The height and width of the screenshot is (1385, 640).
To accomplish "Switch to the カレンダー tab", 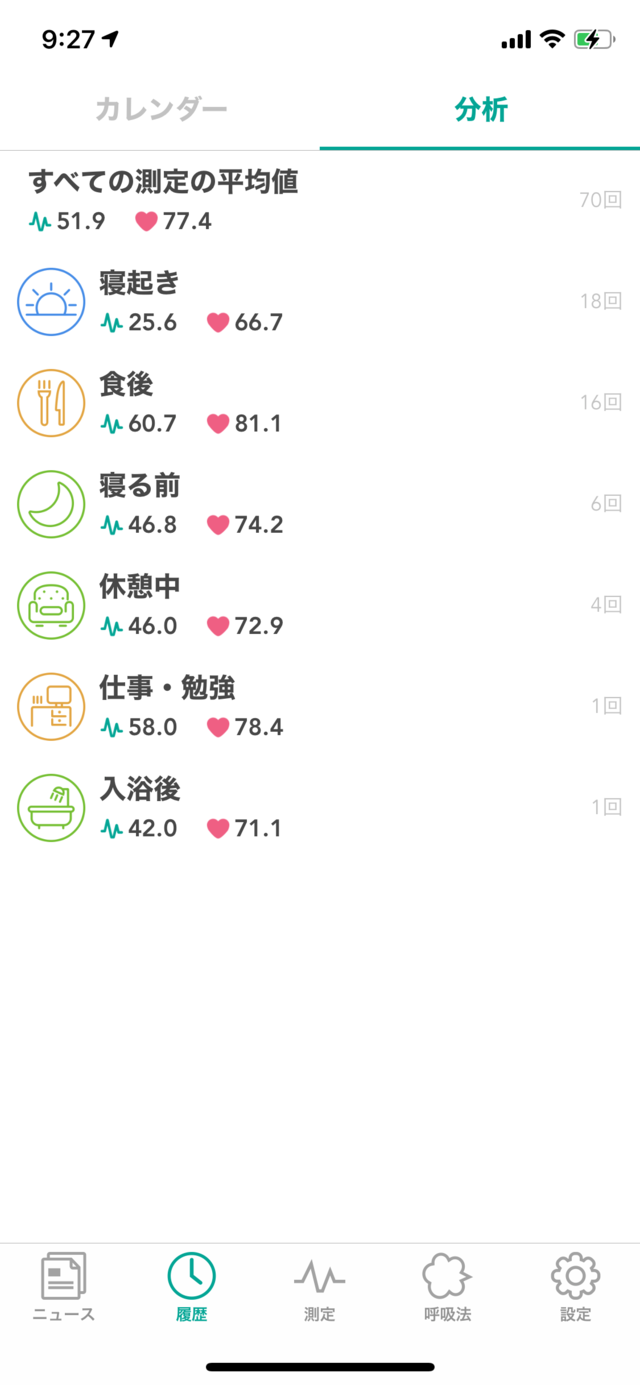I will [x=161, y=110].
